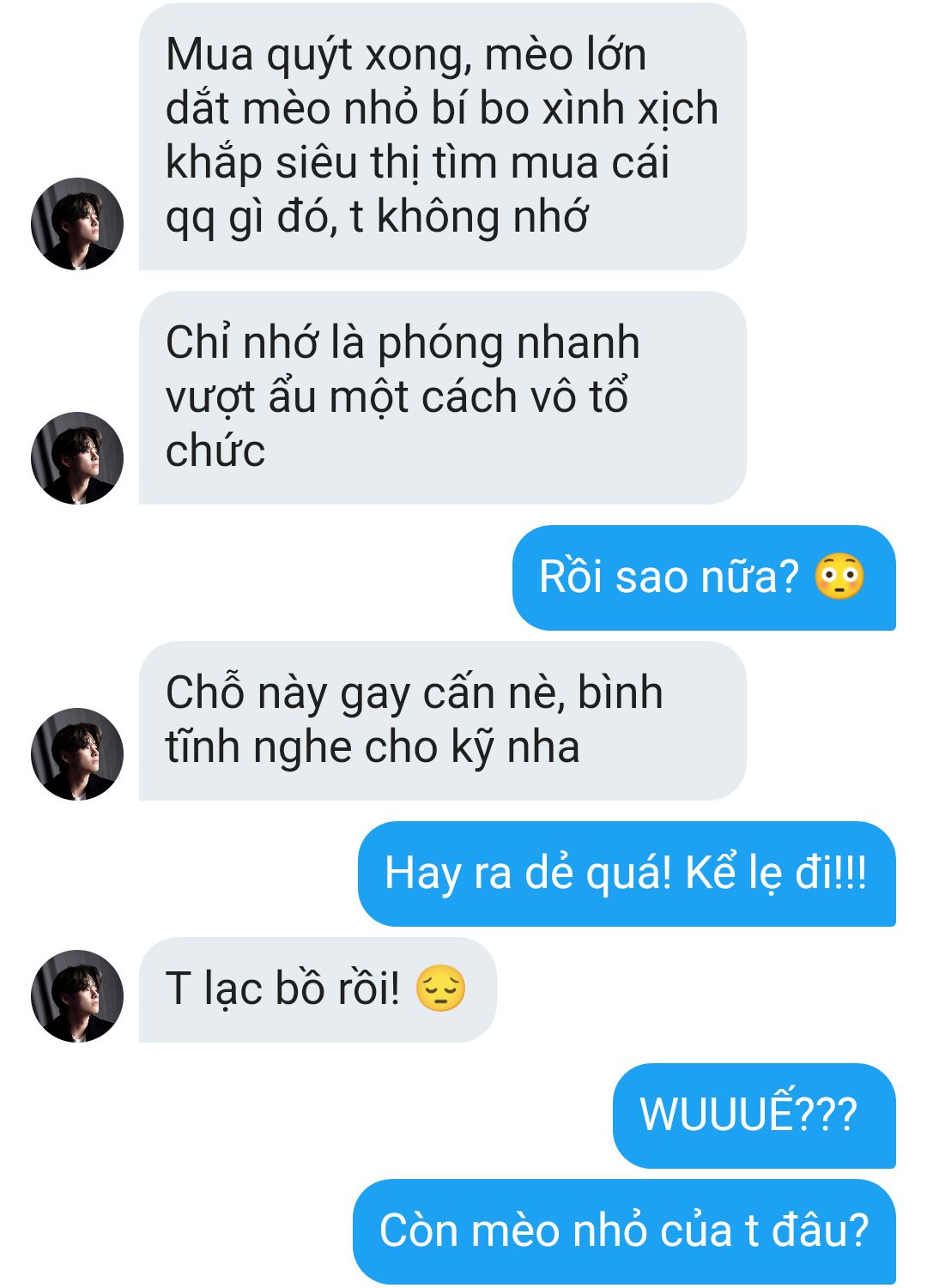Image resolution: width=927 pixels, height=1288 pixels.
Task: Open sender's avatar beside "Mua quýt xong" message
Action: tap(77, 224)
